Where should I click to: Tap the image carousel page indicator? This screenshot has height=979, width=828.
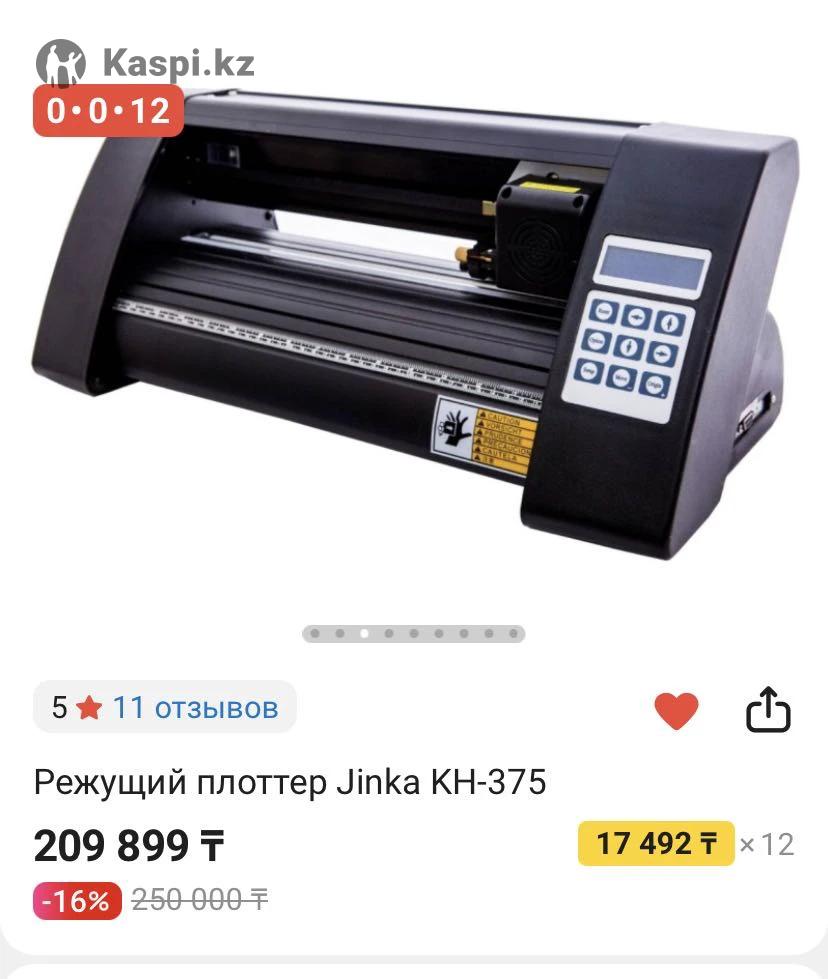coord(413,633)
